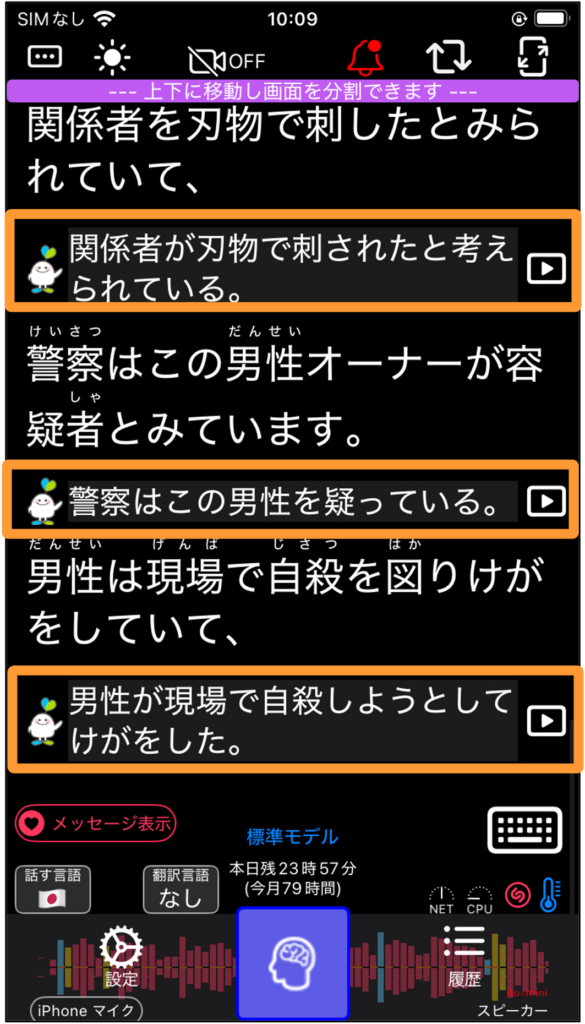Screen dimensions: 585x1024
Task: Change the 話す言語 spoken language
Action: point(53,889)
